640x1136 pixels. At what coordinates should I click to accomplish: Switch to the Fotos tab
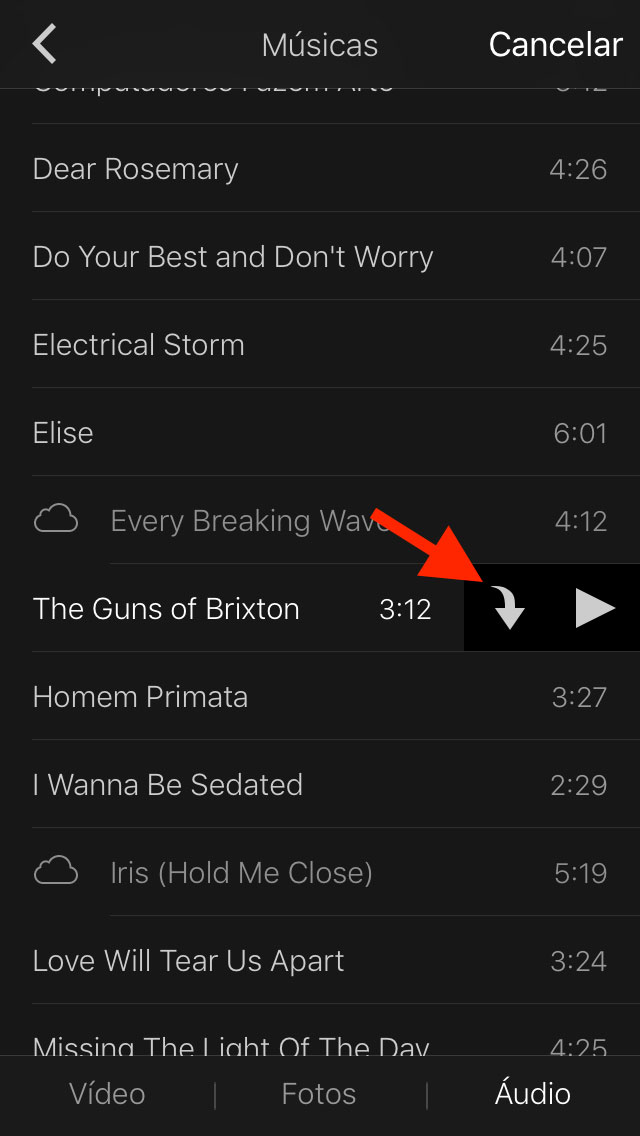[319, 1094]
